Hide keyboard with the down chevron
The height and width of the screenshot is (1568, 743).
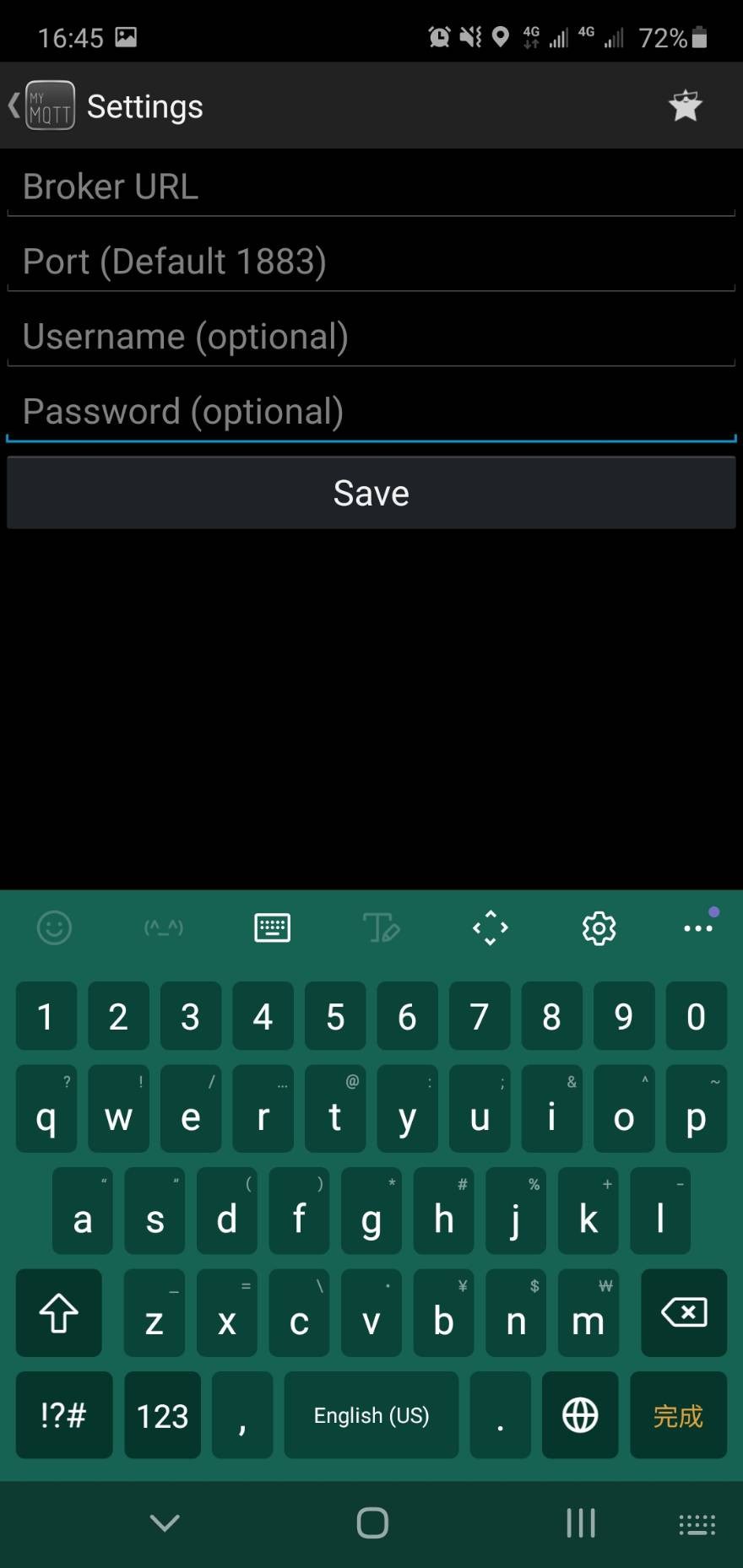coord(165,1522)
